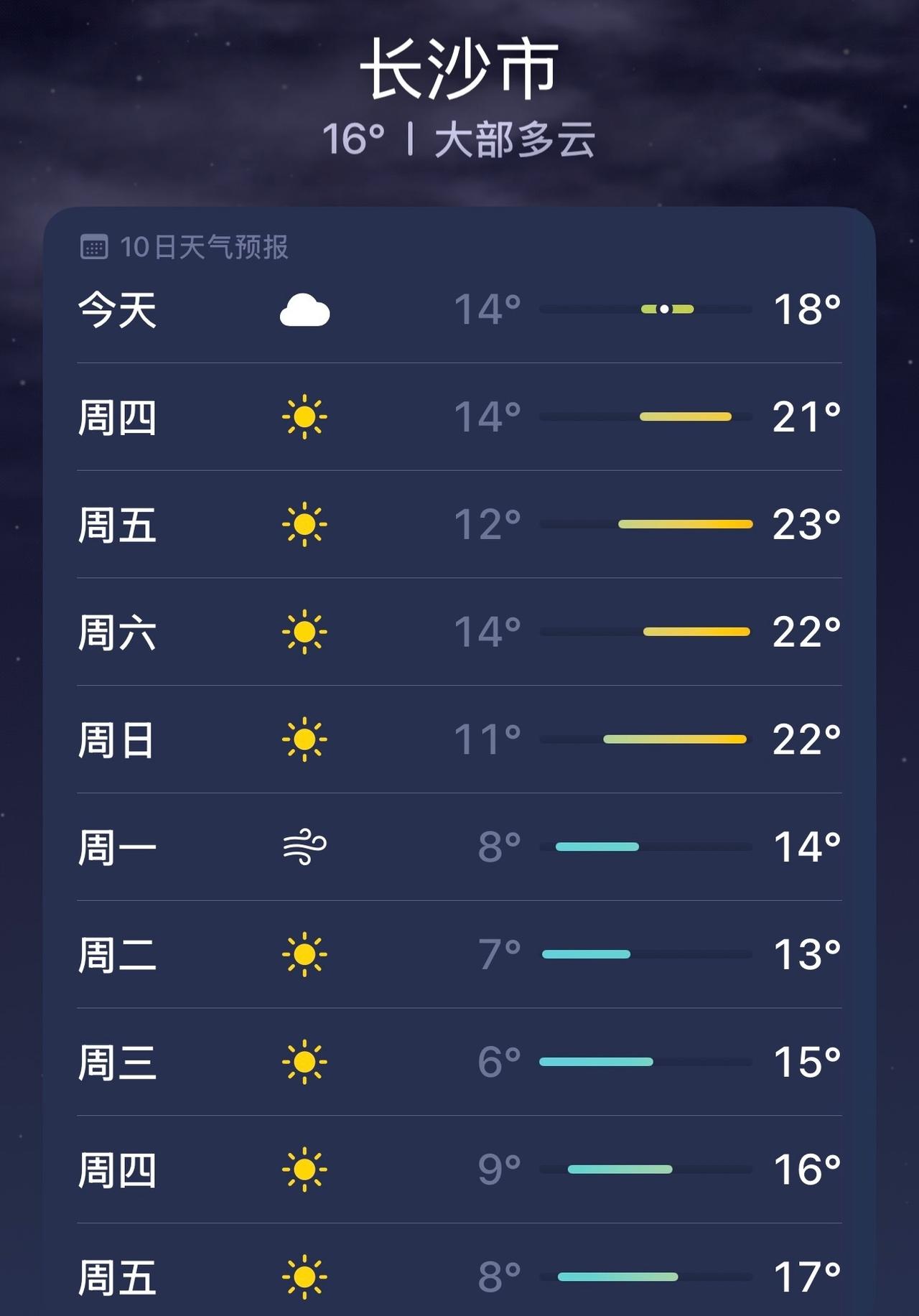The width and height of the screenshot is (919, 1316).
Task: Select the sunny icon on 周四 row
Action: coord(304,418)
